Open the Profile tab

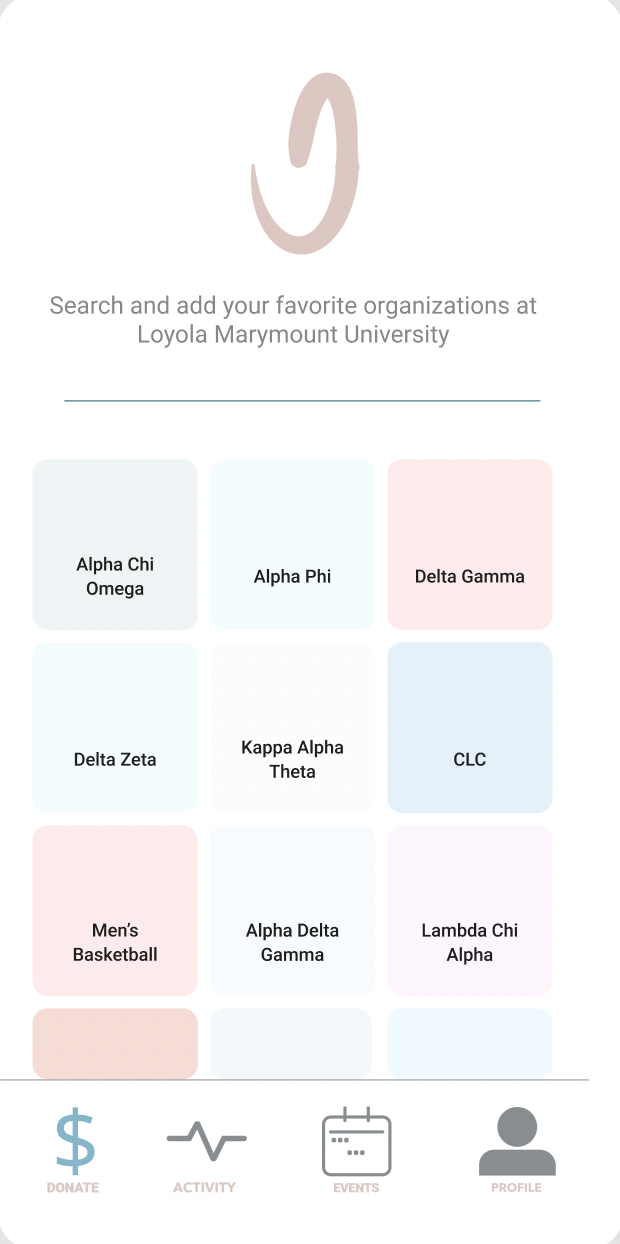coord(516,1151)
